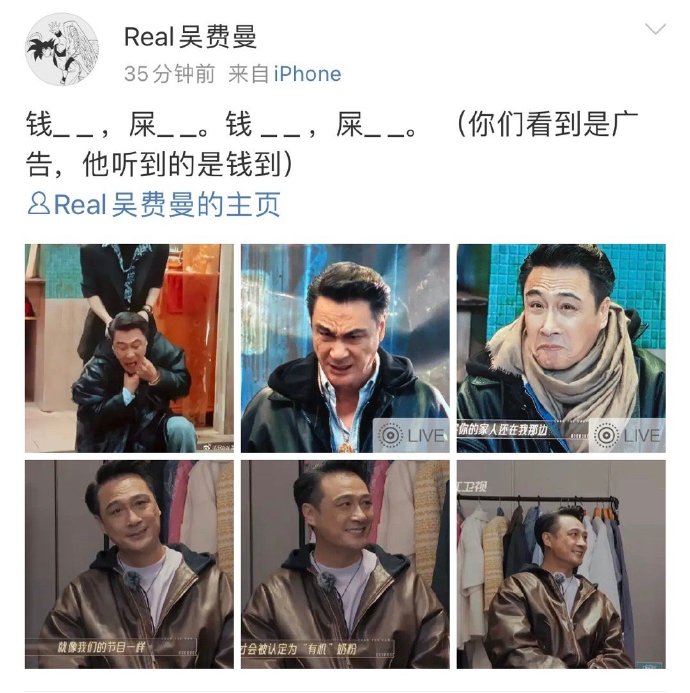
Task: Open Real吴费曼's profile avatar
Action: [62, 49]
